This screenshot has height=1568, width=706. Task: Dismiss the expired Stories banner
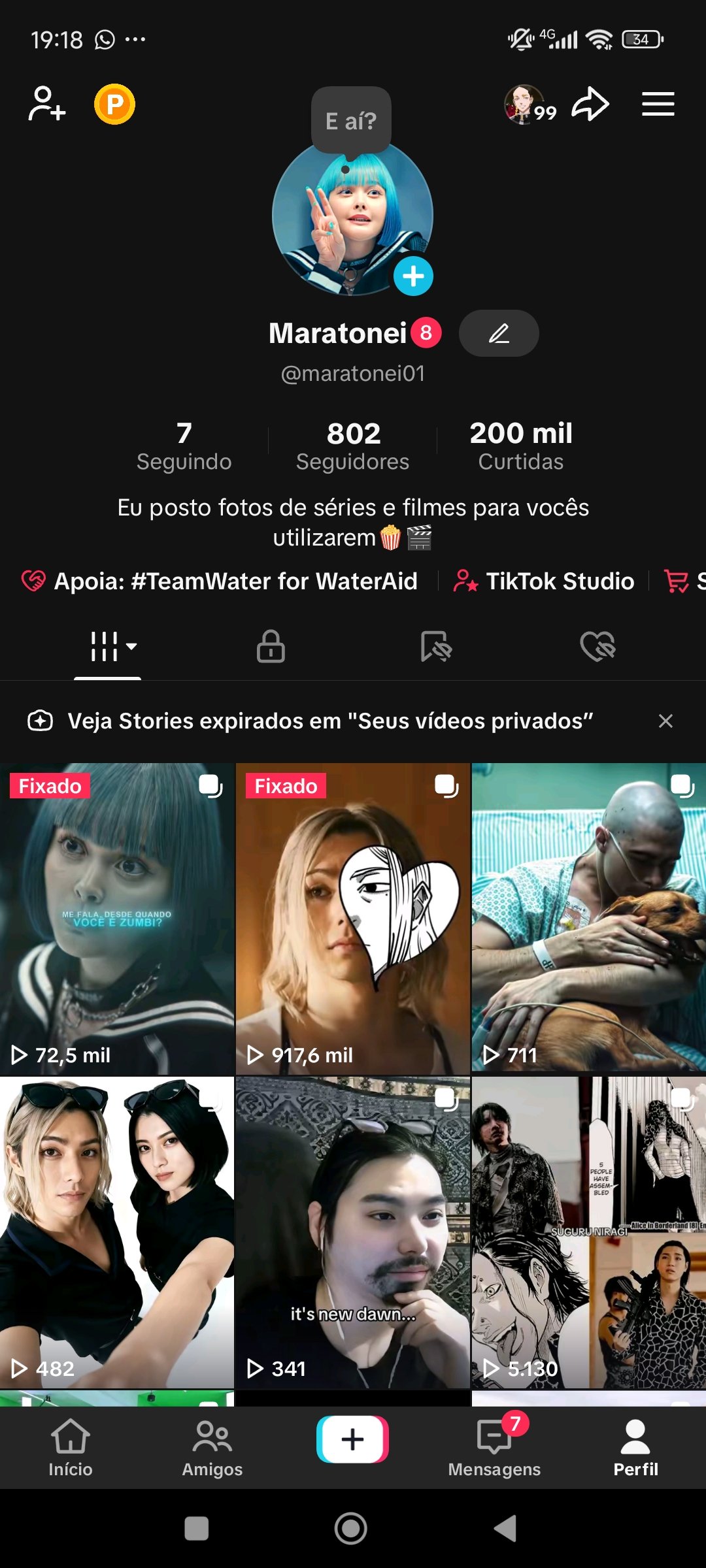coord(665,721)
